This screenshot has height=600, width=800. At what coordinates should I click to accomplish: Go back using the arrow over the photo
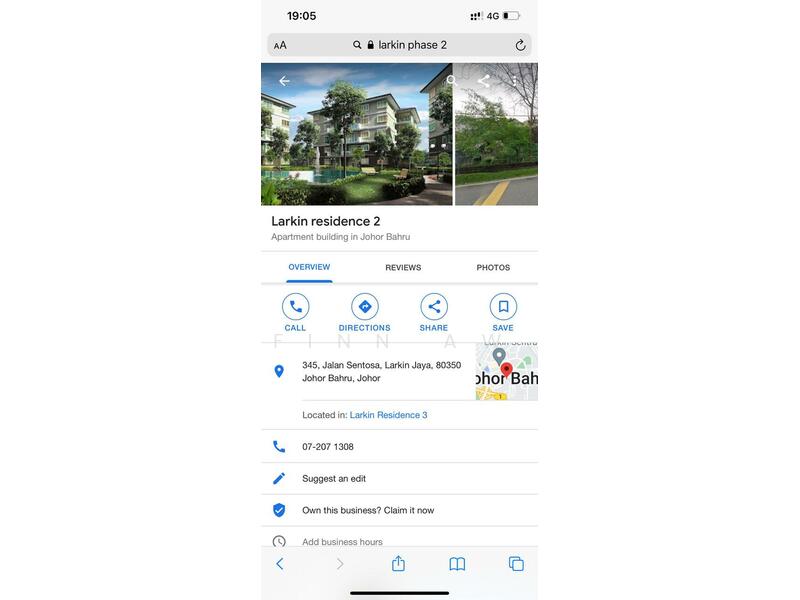[285, 81]
